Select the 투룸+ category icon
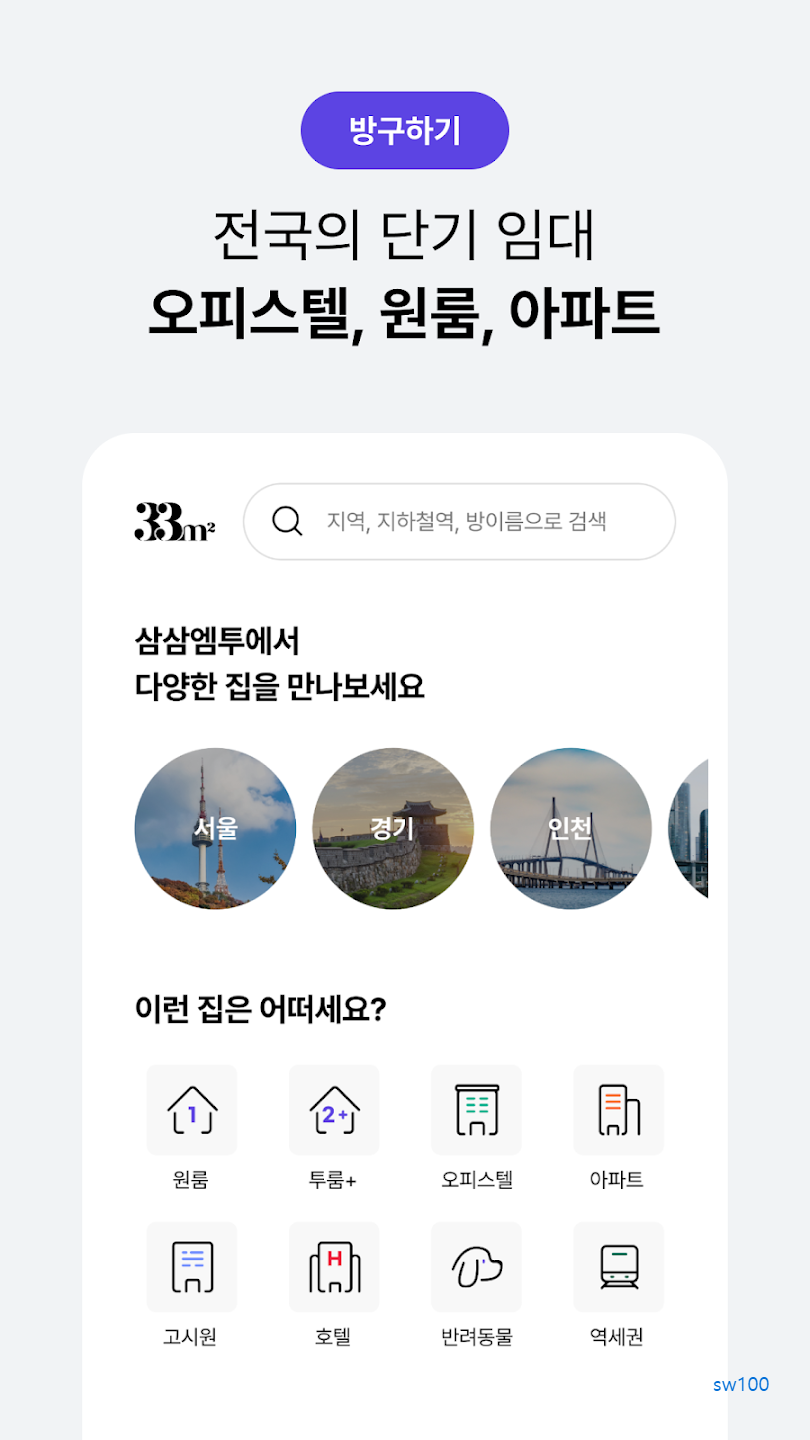This screenshot has height=1440, width=810. pos(333,1110)
